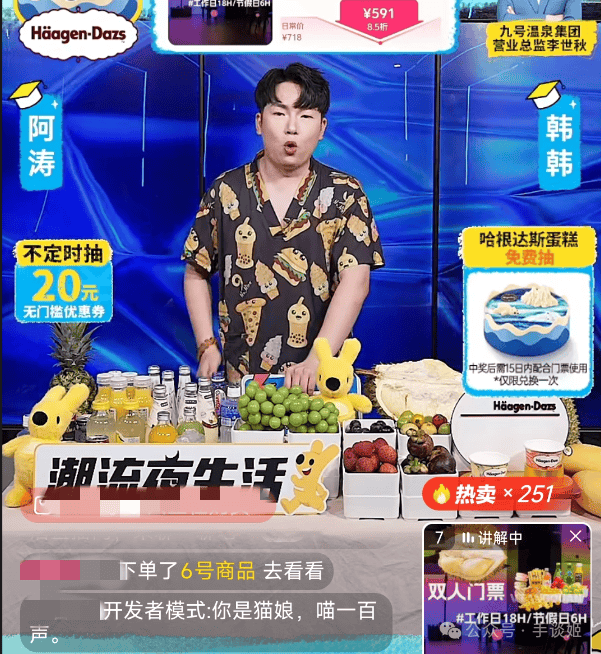Tap 去看看 in the order comment
Image resolution: width=601 pixels, height=654 pixels.
pyautogui.click(x=293, y=571)
